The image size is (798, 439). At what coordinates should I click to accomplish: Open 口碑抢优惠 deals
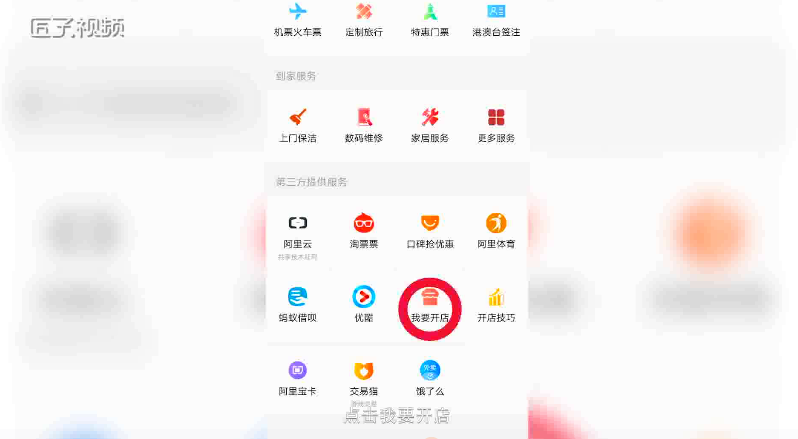click(x=430, y=230)
